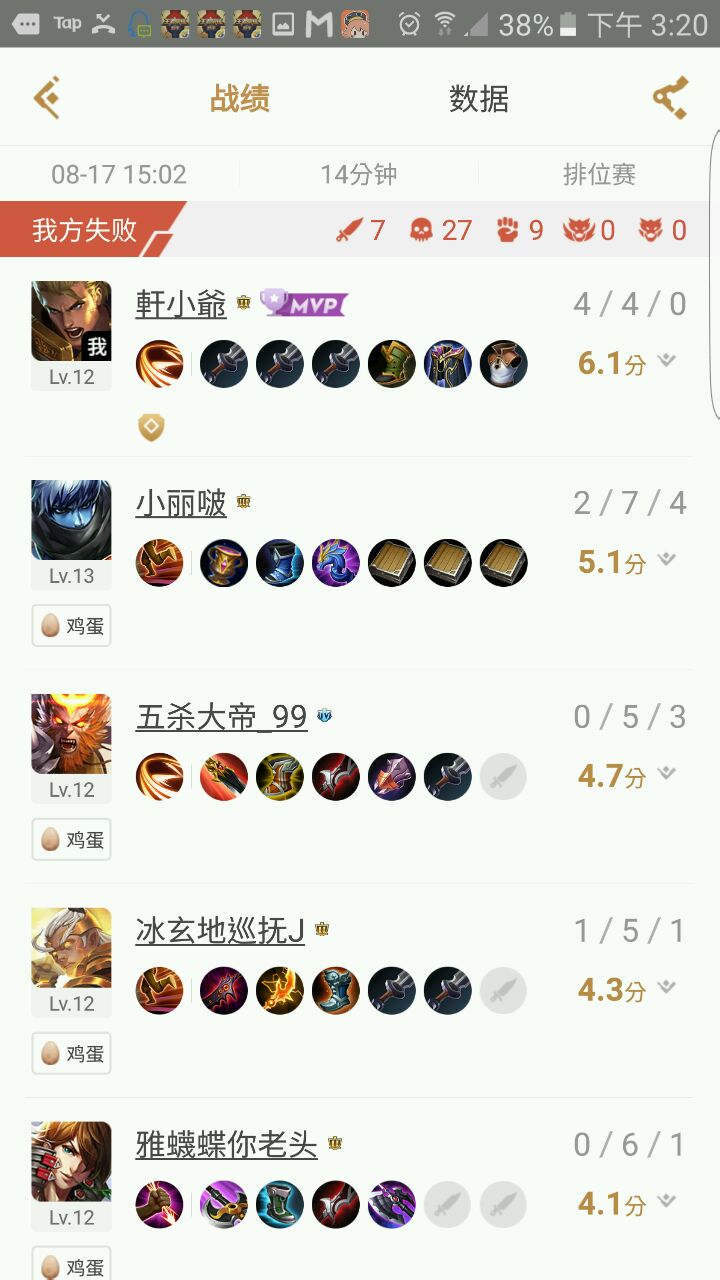Give 雅蠛蝶你老头 a 鸡蛋
720x1280 pixels.
[71, 1265]
